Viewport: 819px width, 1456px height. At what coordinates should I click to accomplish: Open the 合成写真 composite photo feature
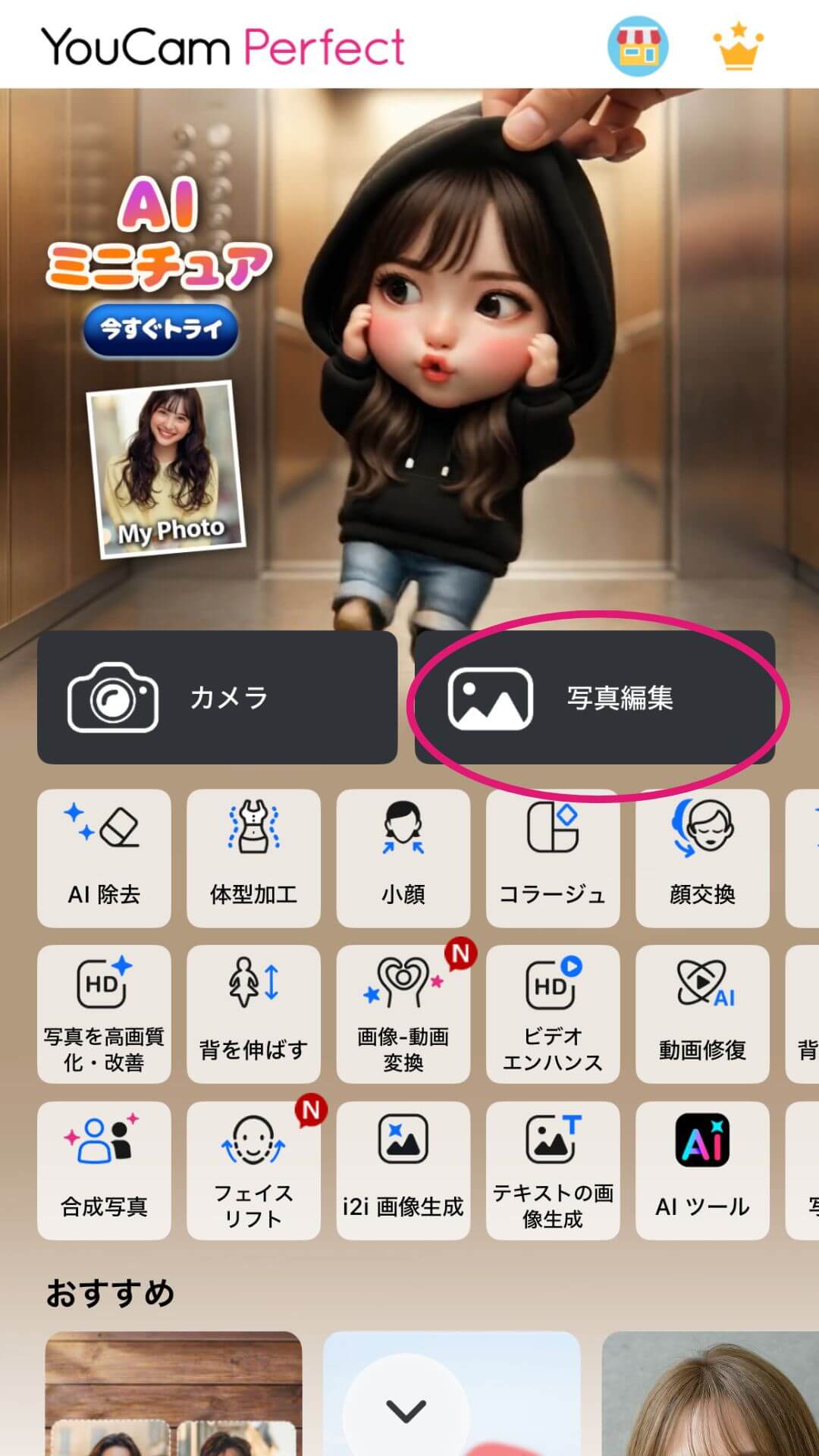pos(102,1169)
